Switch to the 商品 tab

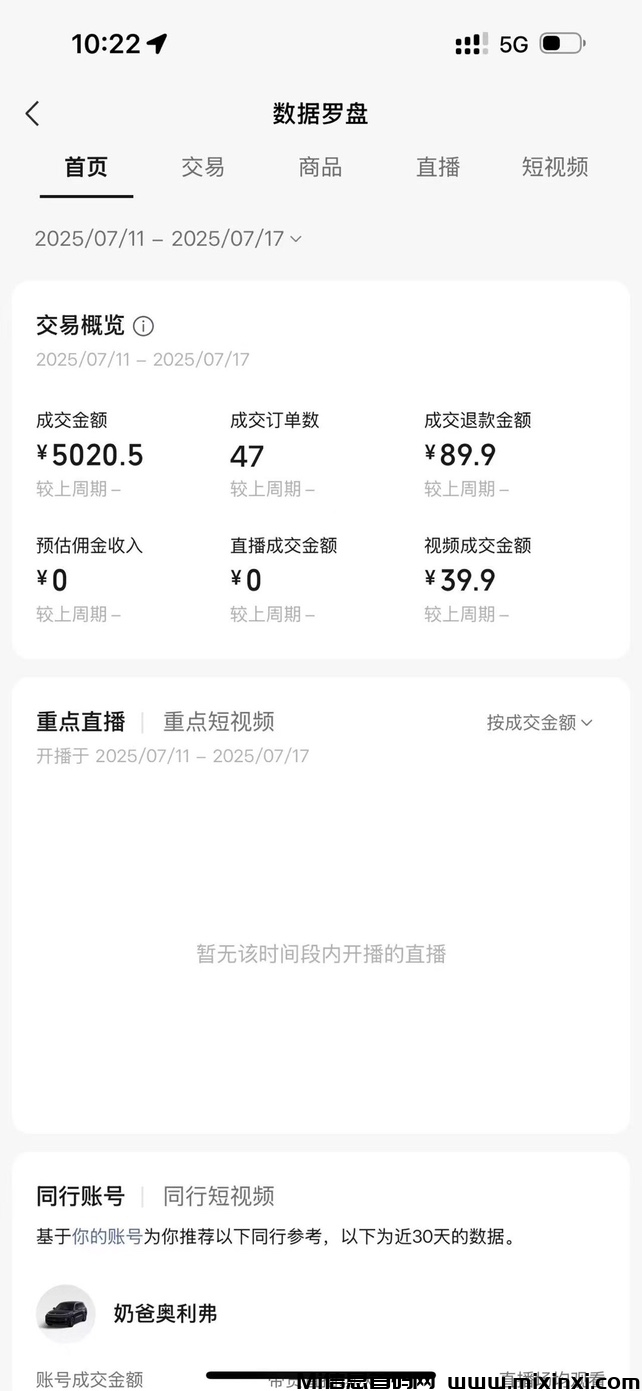pyautogui.click(x=320, y=167)
